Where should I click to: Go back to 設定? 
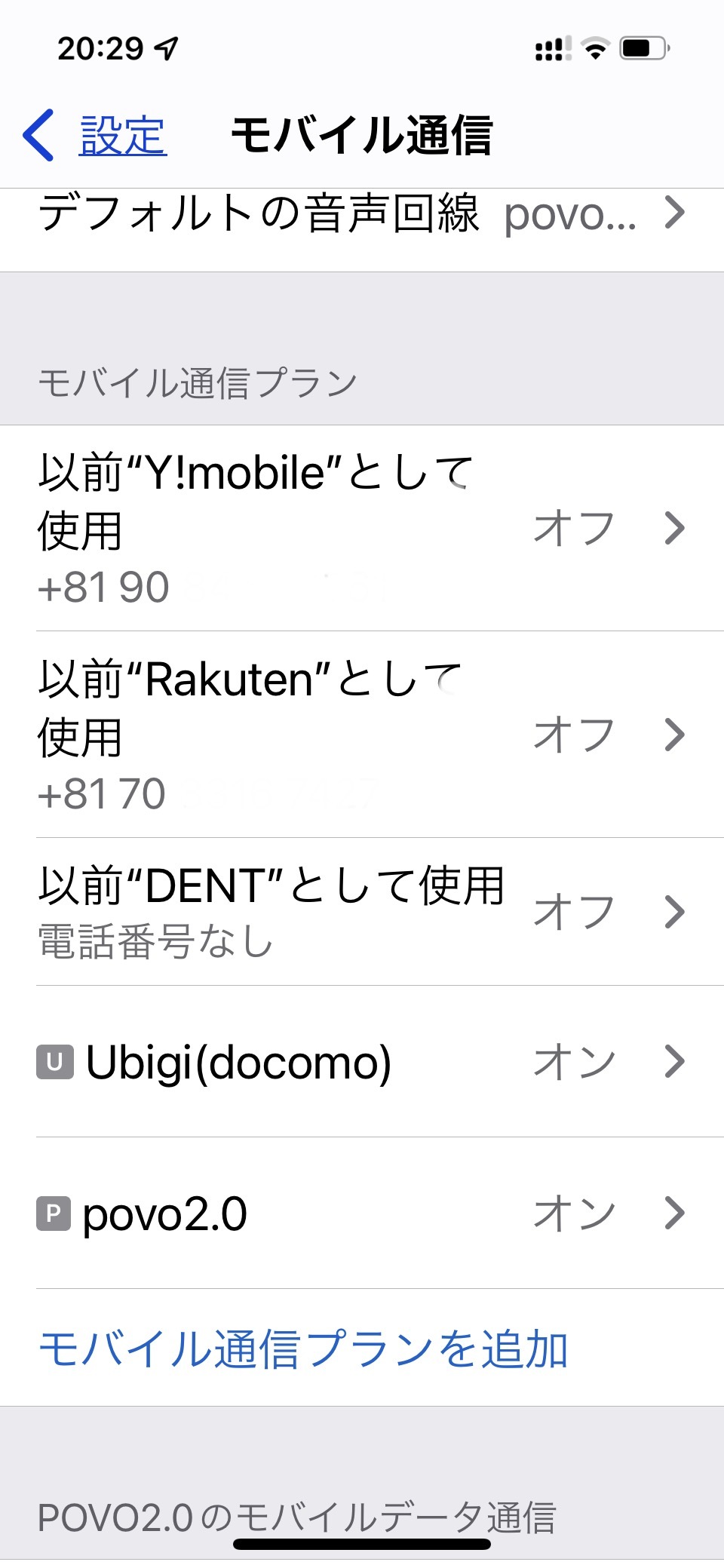(94, 136)
